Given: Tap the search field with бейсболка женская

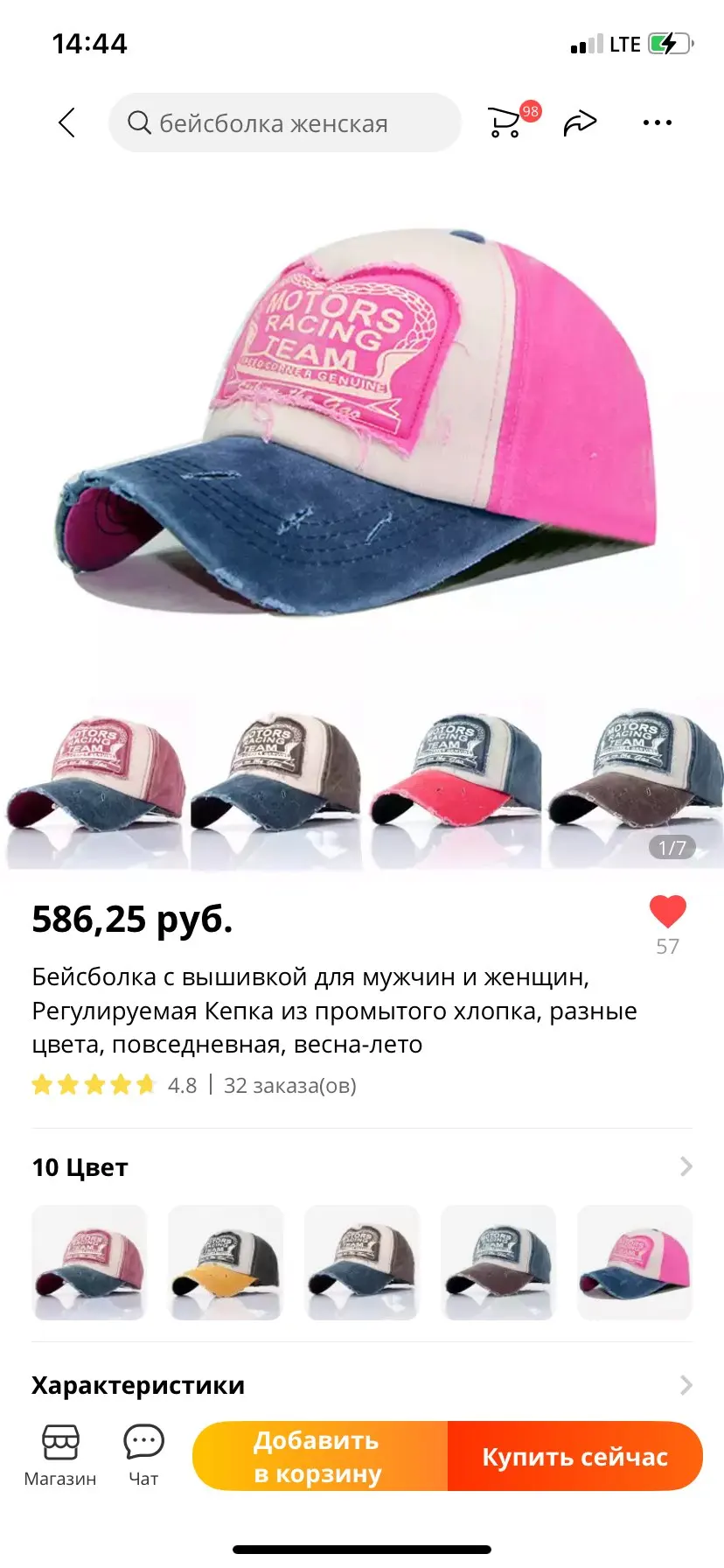Looking at the screenshot, I should coord(284,123).
